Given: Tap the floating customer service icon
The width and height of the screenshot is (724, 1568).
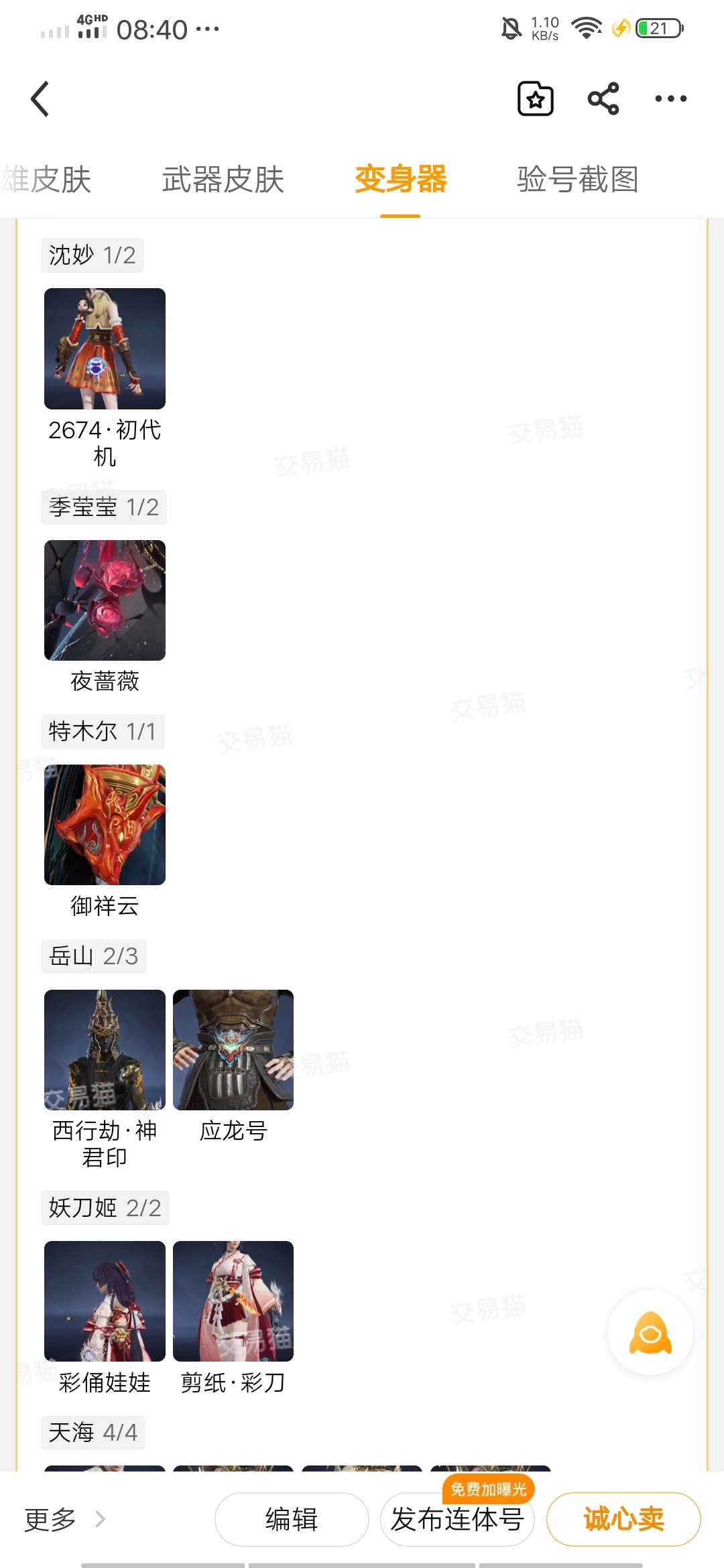Looking at the screenshot, I should pyautogui.click(x=650, y=1333).
